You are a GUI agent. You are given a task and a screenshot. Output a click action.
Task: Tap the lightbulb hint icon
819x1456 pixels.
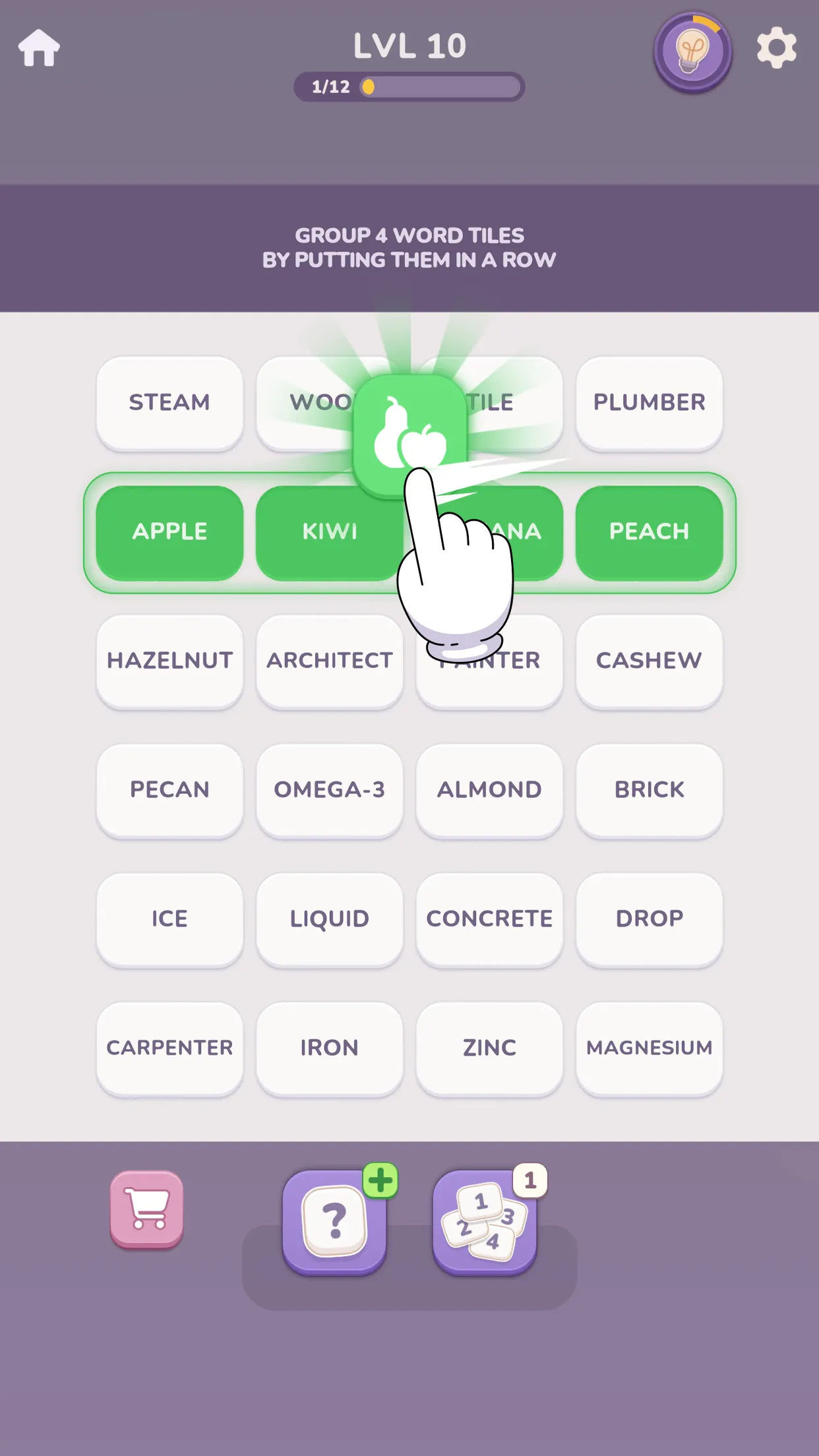pos(692,51)
